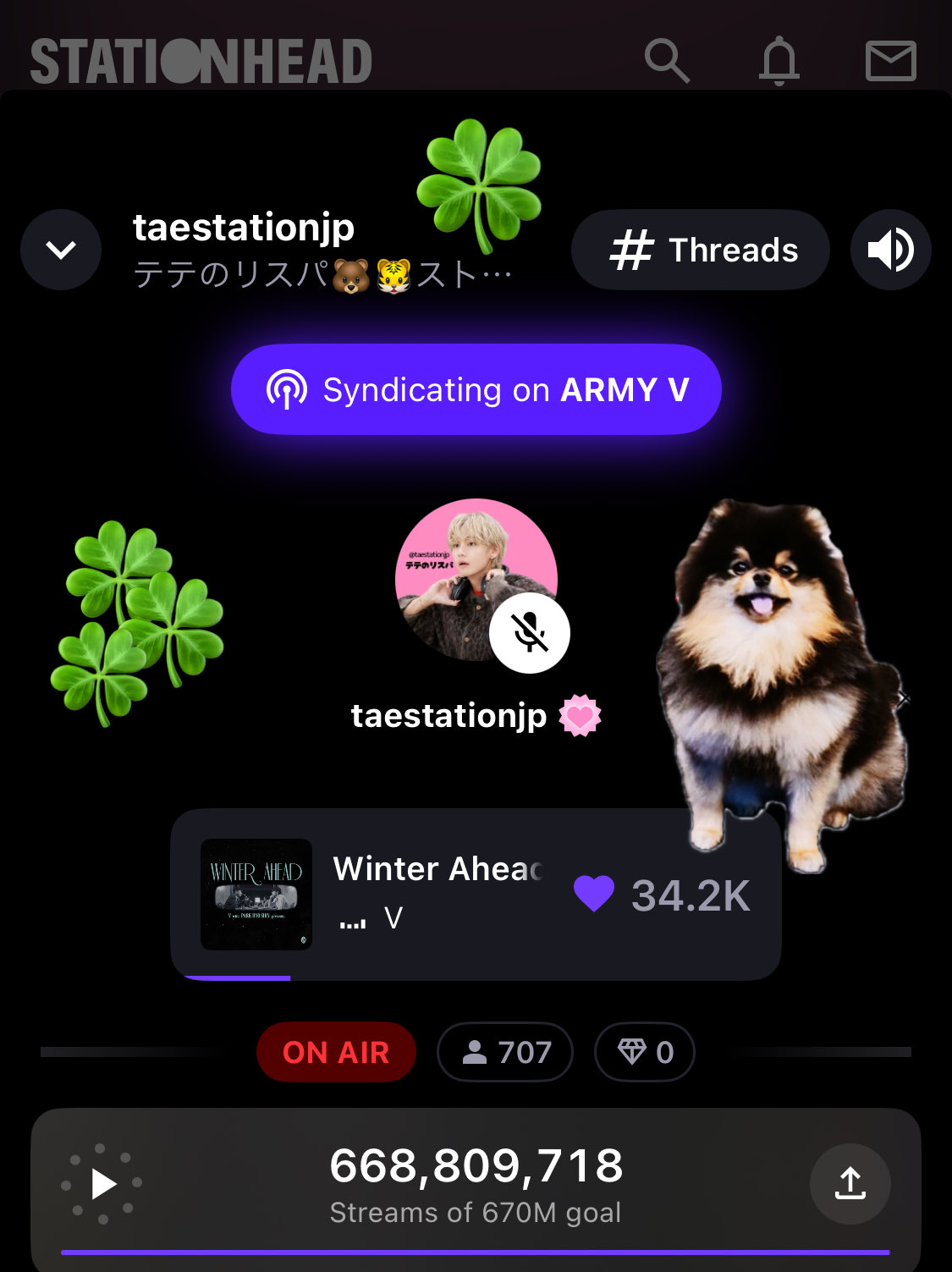Open the Threads button

pos(701,250)
